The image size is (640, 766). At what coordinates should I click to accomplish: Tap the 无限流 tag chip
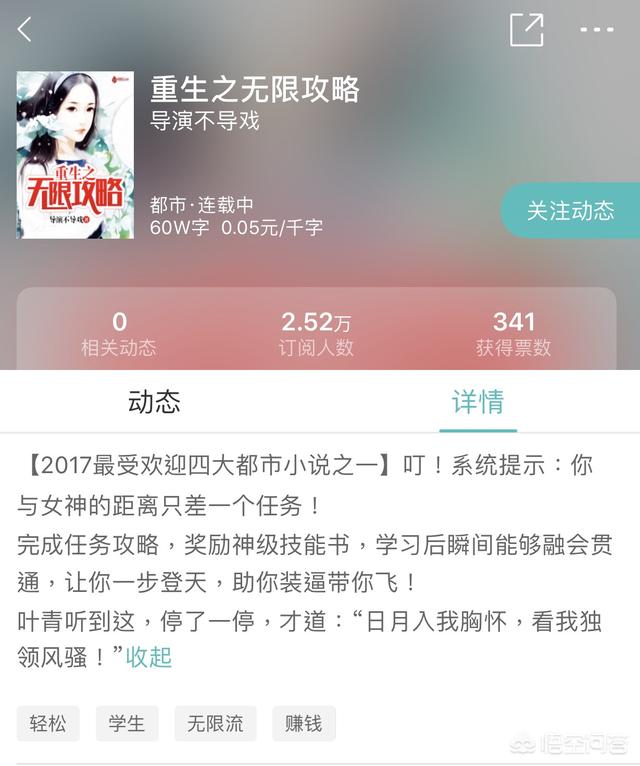(215, 723)
